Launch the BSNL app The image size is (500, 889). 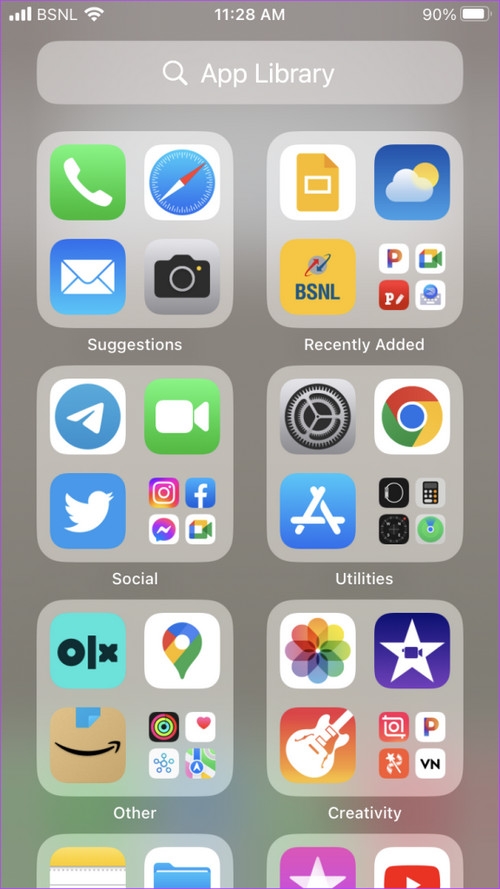317,277
